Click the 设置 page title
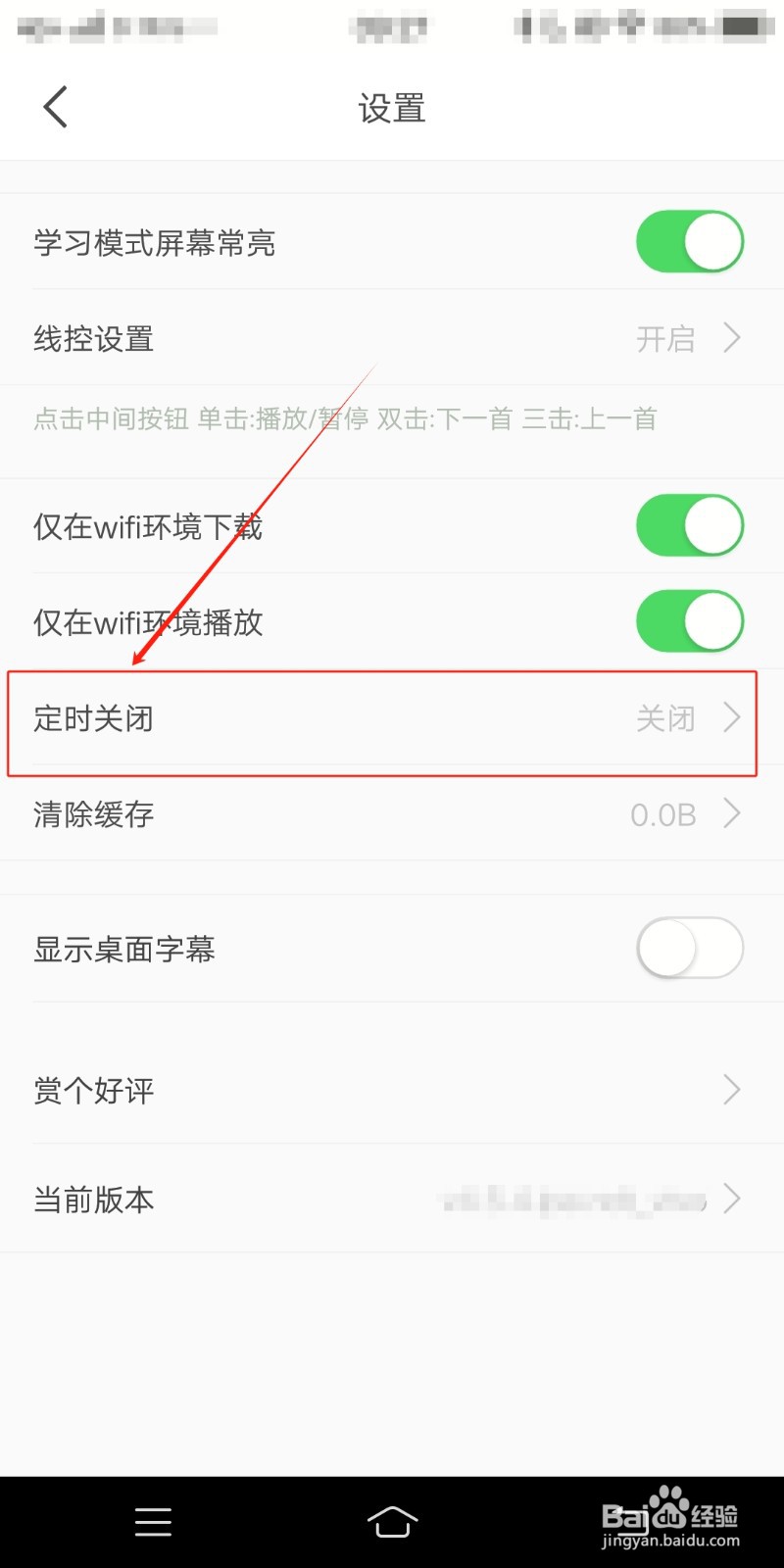The image size is (784, 1568). coord(392,108)
